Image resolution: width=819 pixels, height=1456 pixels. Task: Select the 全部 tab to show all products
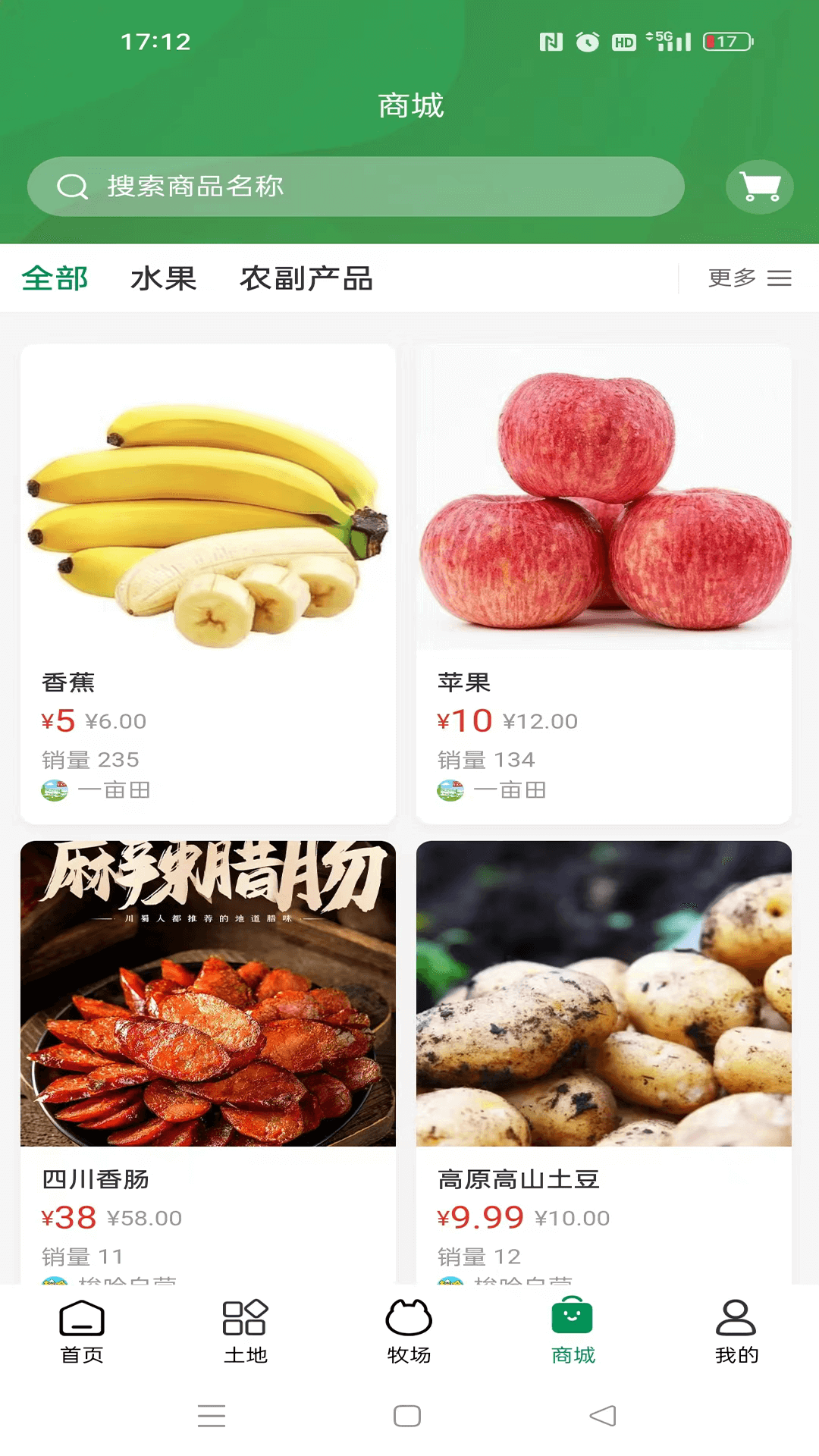pyautogui.click(x=55, y=279)
